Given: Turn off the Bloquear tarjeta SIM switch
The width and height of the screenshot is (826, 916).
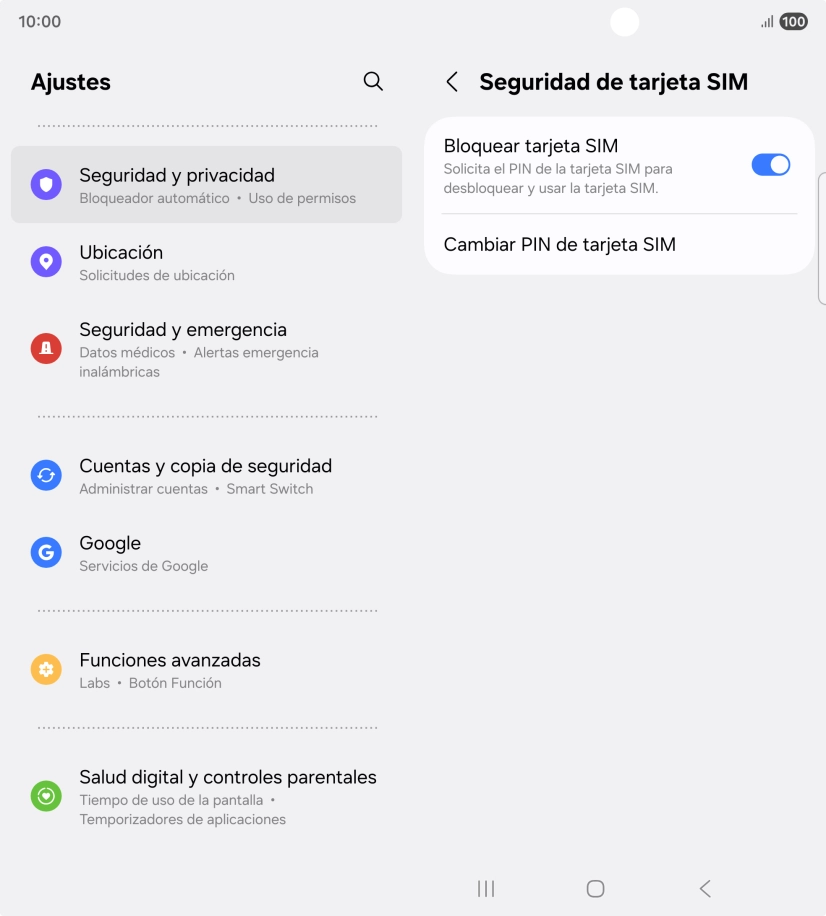Looking at the screenshot, I should click(x=770, y=165).
